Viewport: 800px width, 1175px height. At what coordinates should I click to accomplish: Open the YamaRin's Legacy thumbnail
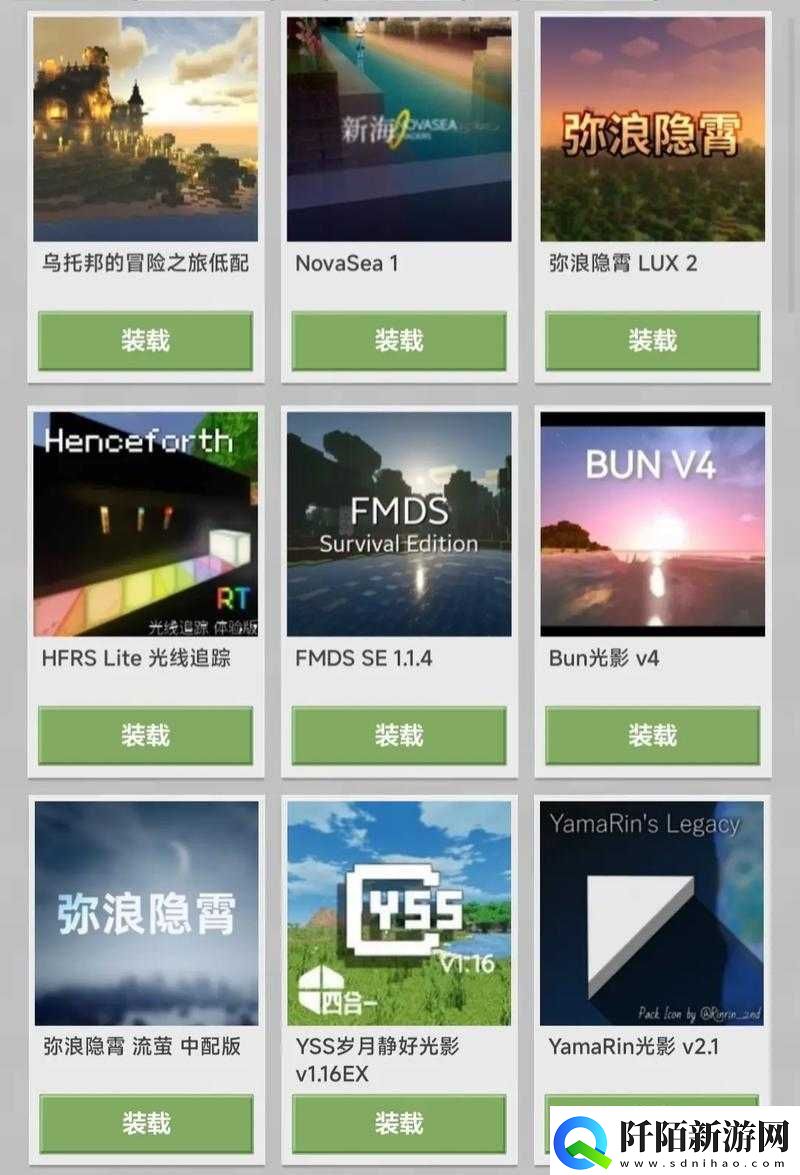[652, 911]
